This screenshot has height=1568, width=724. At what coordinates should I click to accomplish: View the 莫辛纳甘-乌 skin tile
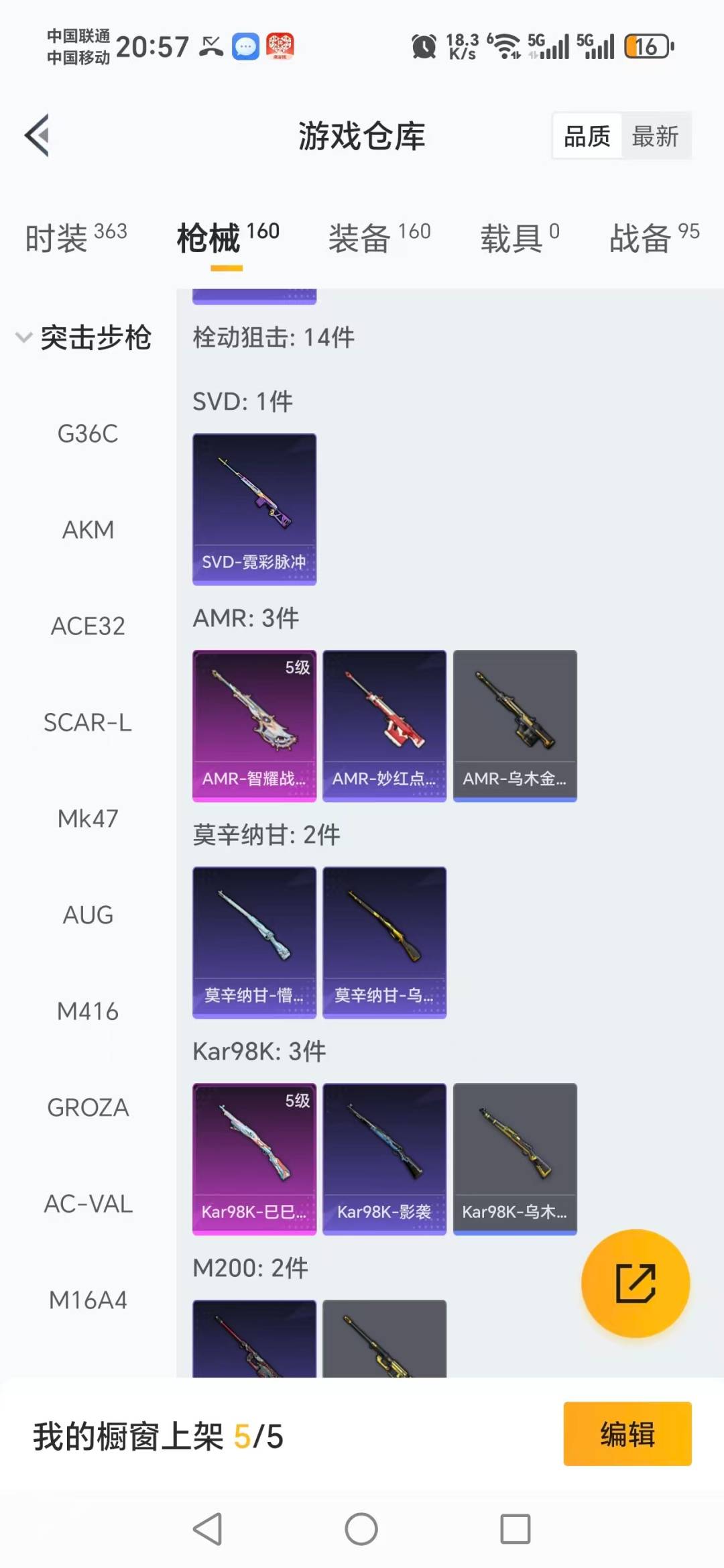coord(384,942)
